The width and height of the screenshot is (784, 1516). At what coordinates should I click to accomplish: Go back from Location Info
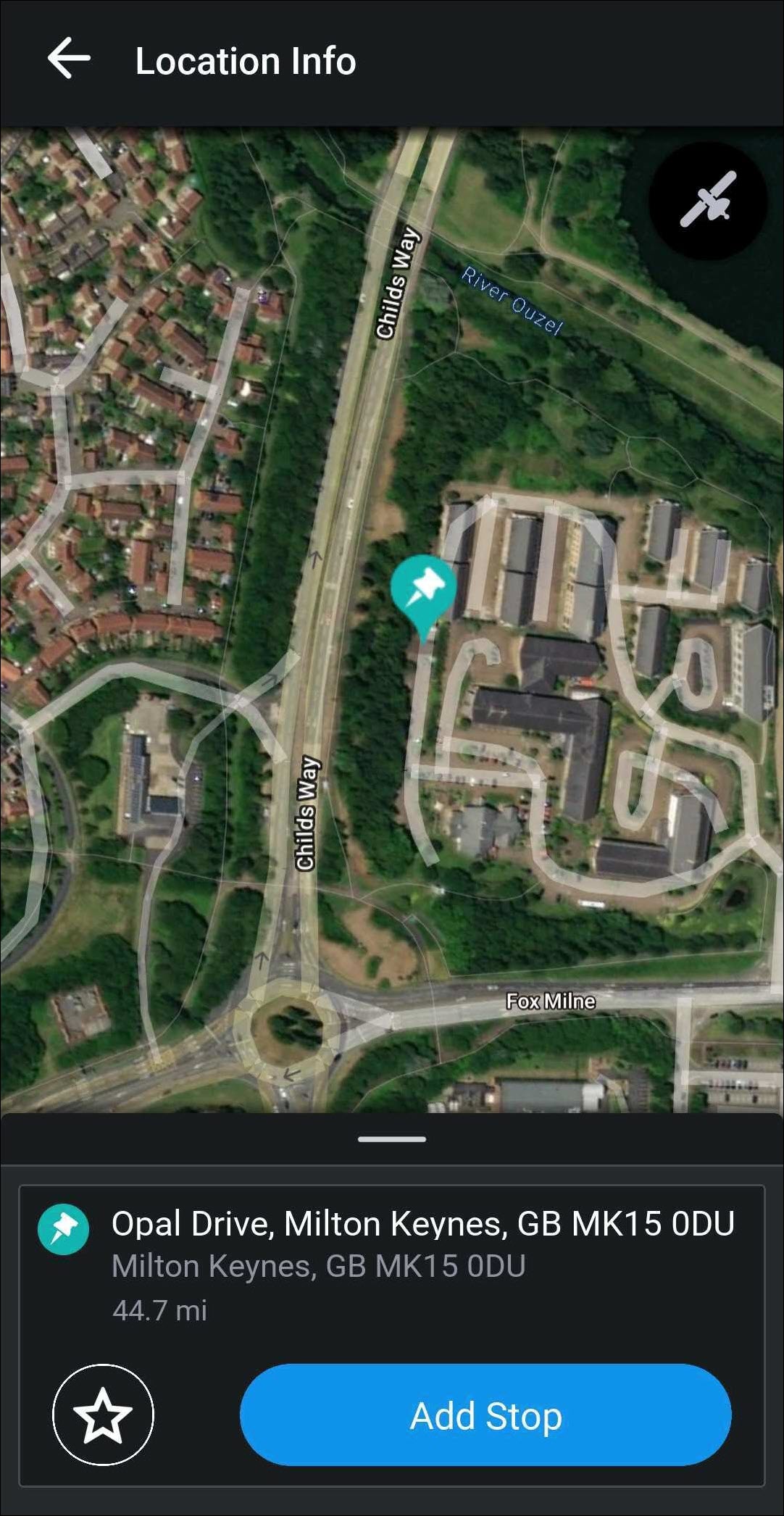pyautogui.click(x=69, y=59)
